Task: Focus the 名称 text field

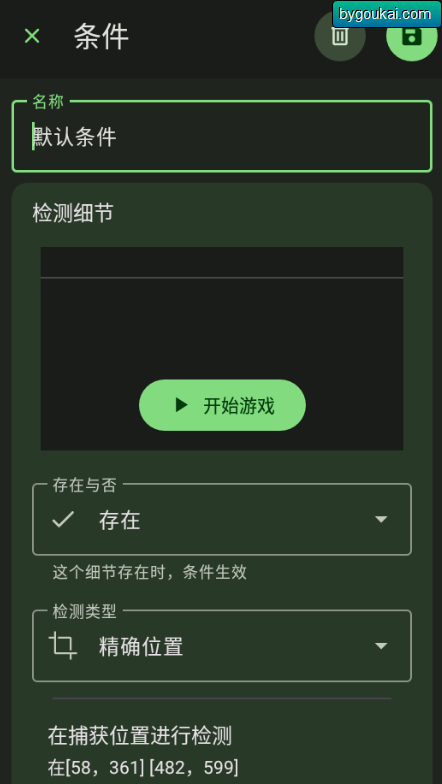Action: (x=222, y=136)
